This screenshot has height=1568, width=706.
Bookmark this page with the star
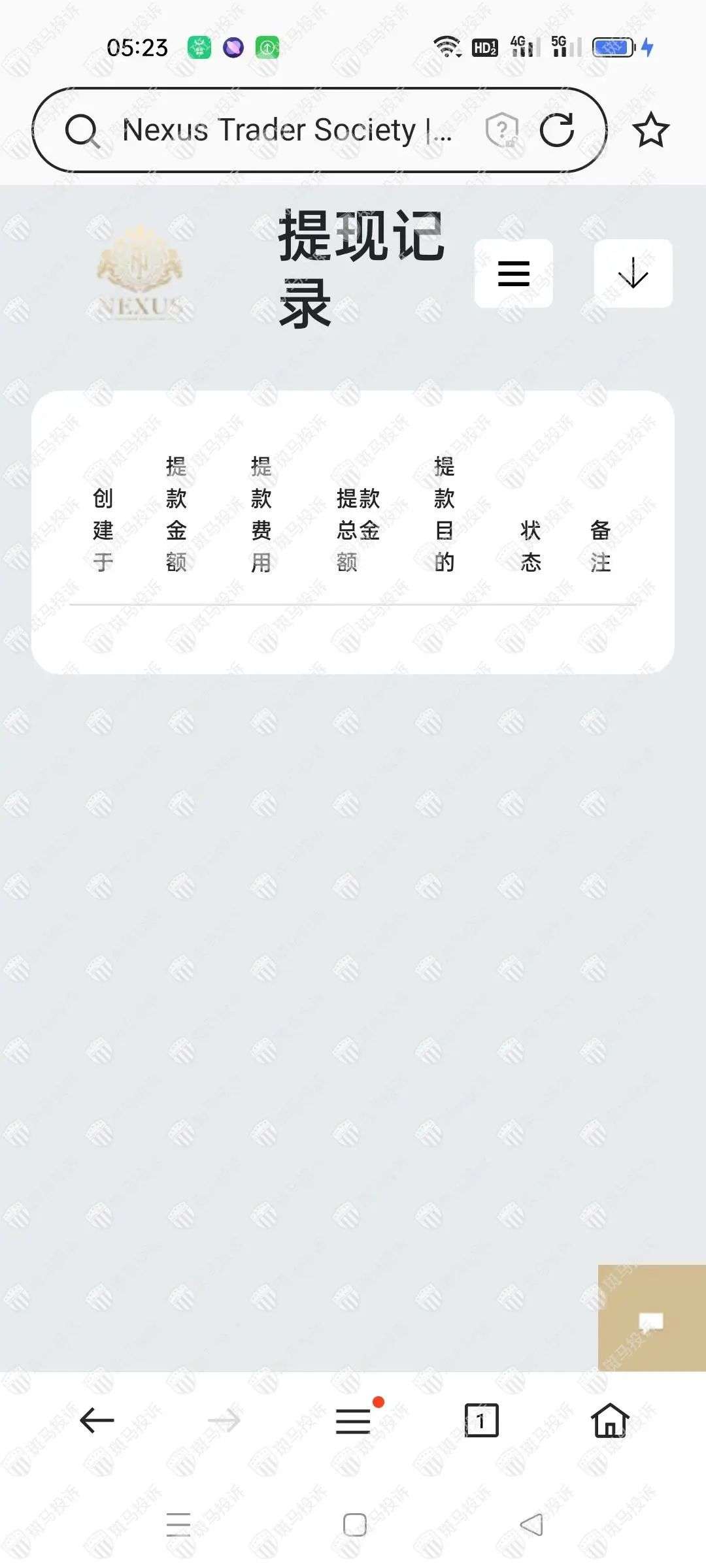click(x=650, y=130)
